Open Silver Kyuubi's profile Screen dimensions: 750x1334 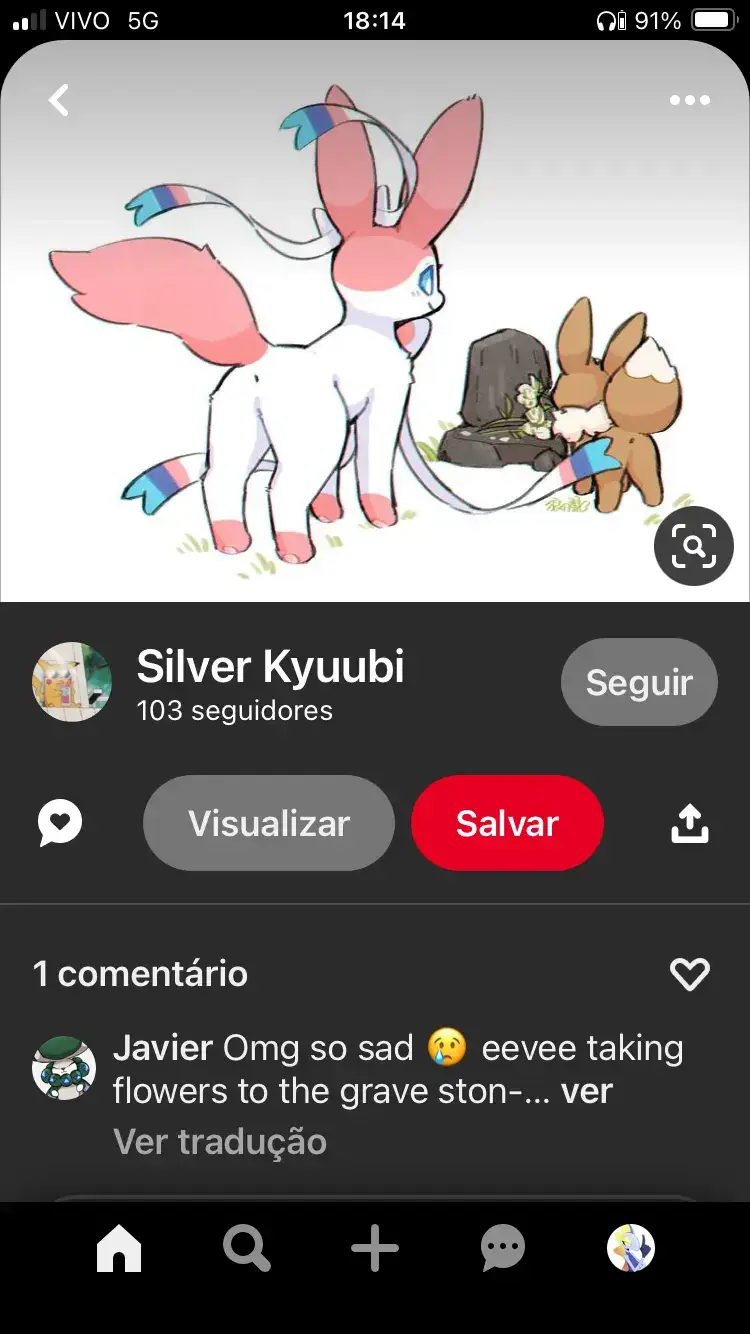[270, 667]
